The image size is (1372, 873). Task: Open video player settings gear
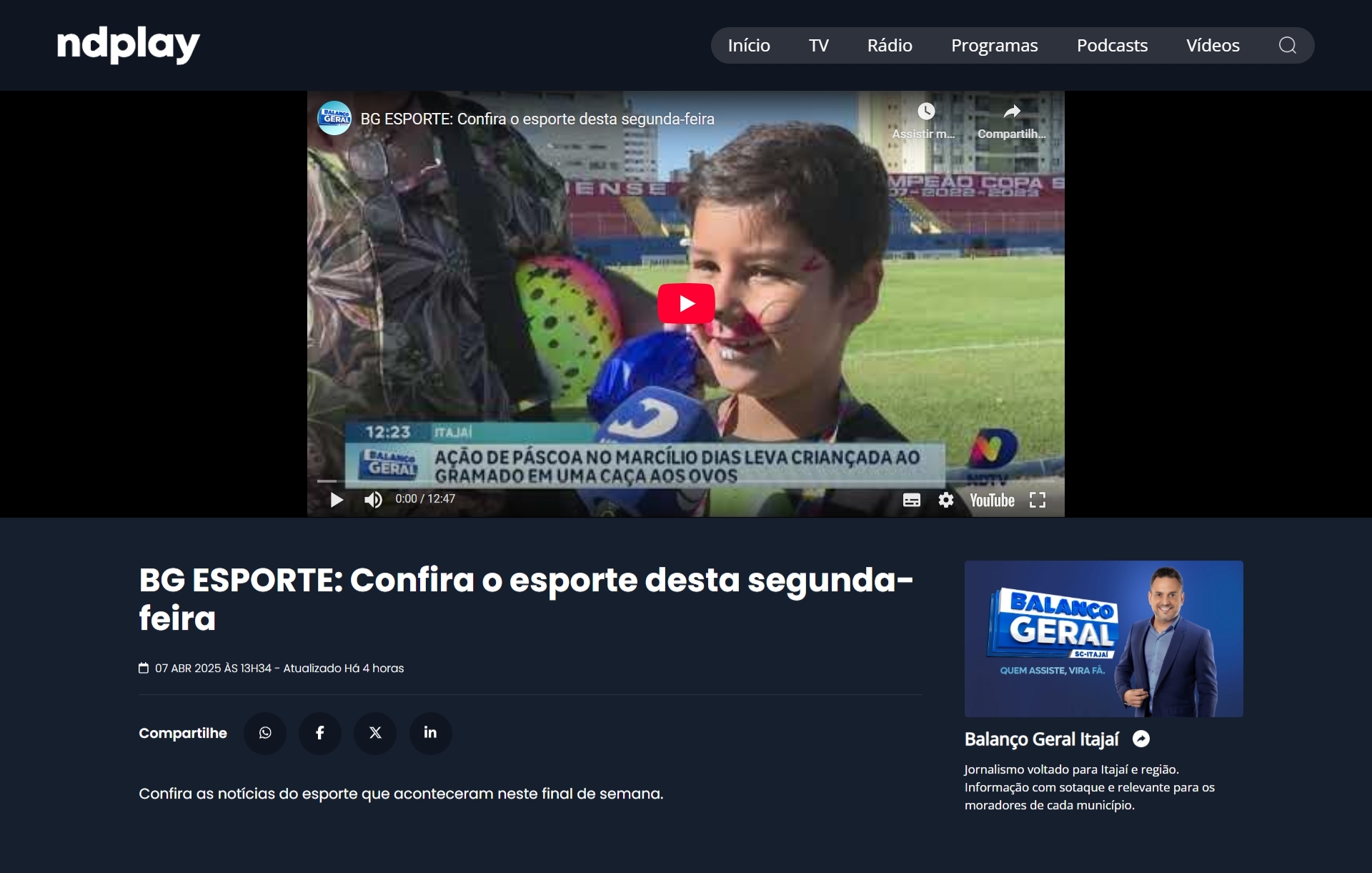pyautogui.click(x=946, y=500)
